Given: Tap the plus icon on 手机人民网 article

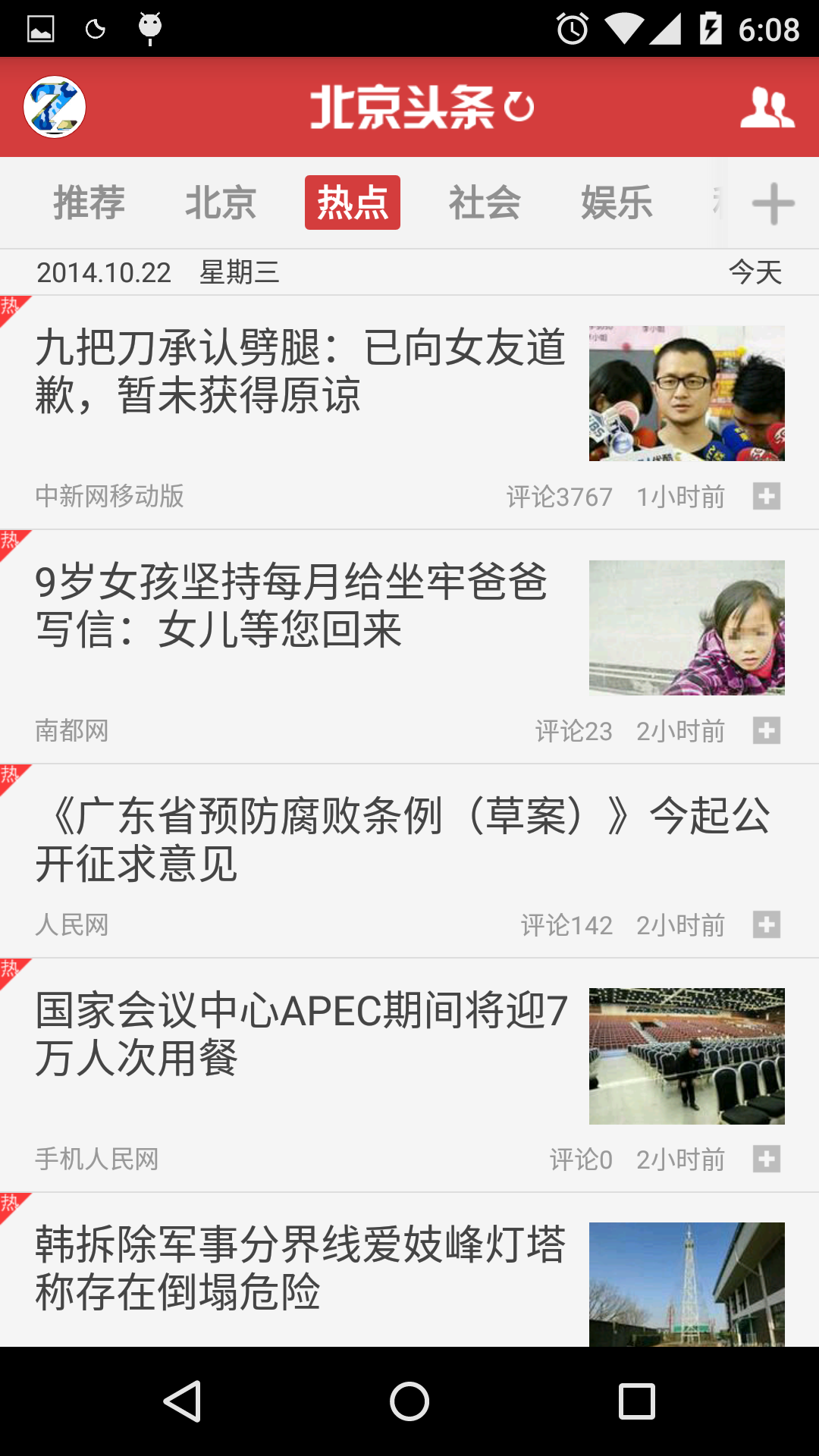Looking at the screenshot, I should point(767,1159).
